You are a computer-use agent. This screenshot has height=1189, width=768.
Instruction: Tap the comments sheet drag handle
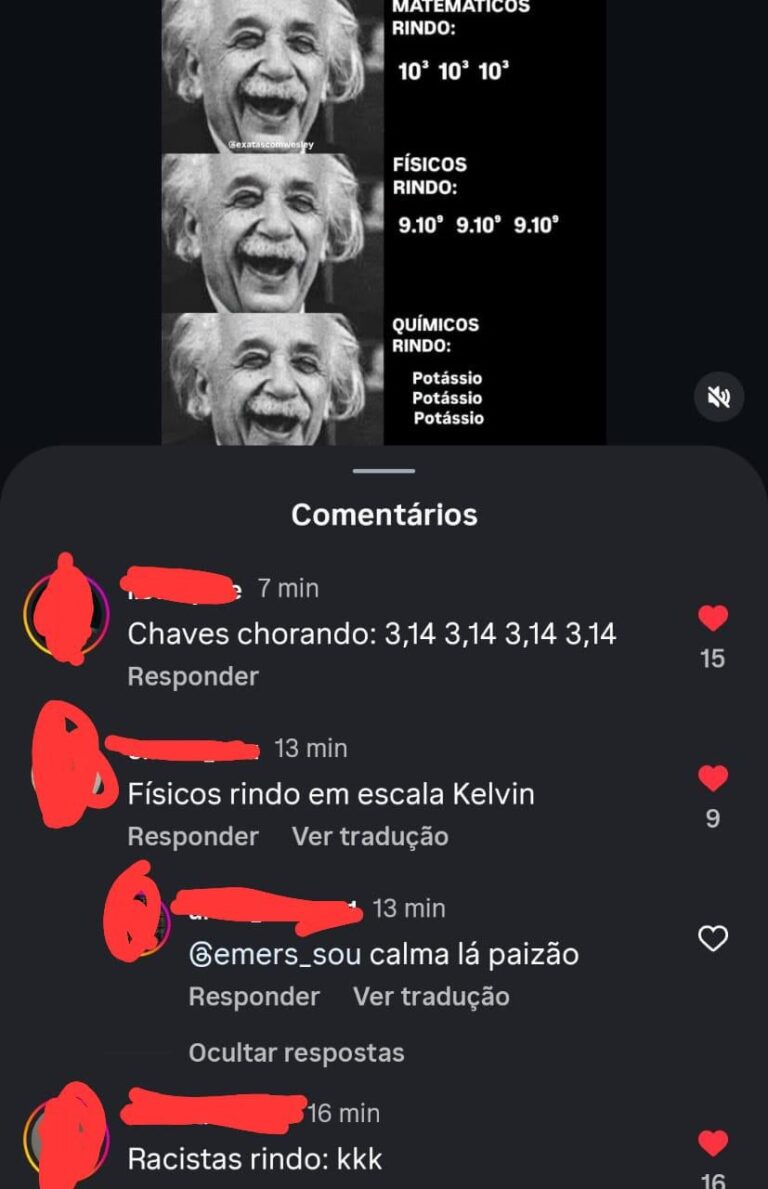coord(384,470)
